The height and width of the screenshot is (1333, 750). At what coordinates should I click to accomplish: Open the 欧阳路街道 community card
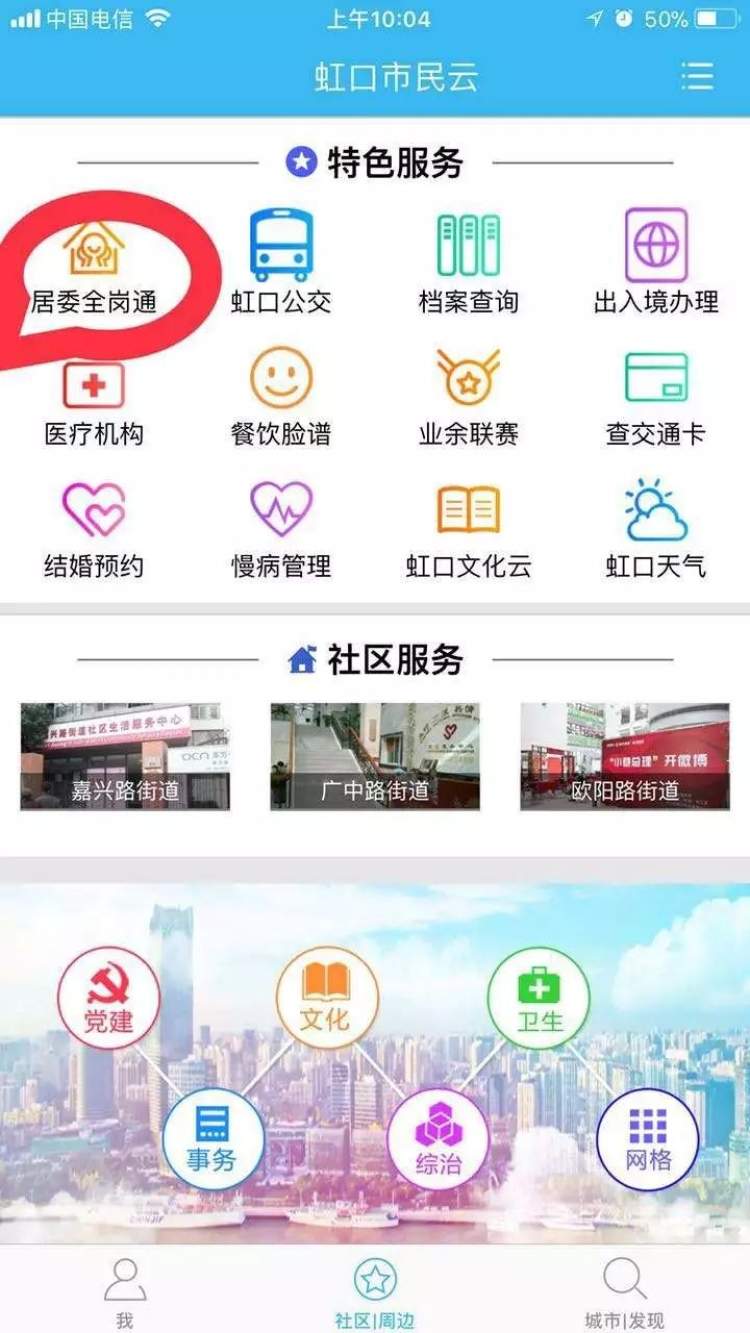pos(625,756)
